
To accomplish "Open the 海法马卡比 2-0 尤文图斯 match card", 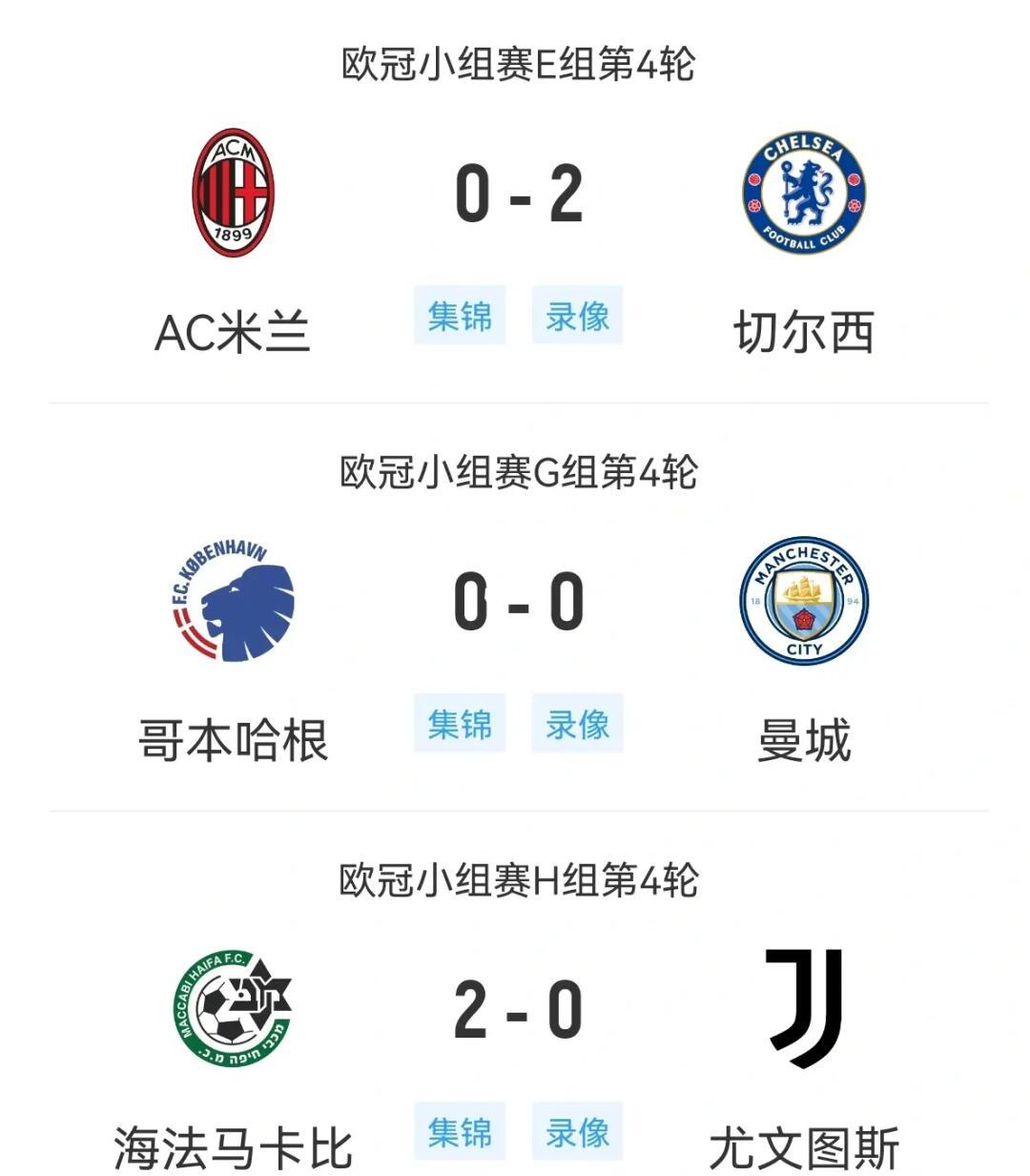I will pos(518,1011).
